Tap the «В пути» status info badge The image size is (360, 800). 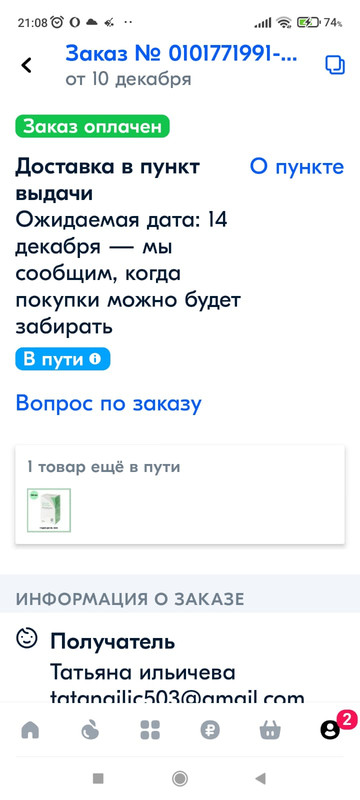pos(63,359)
